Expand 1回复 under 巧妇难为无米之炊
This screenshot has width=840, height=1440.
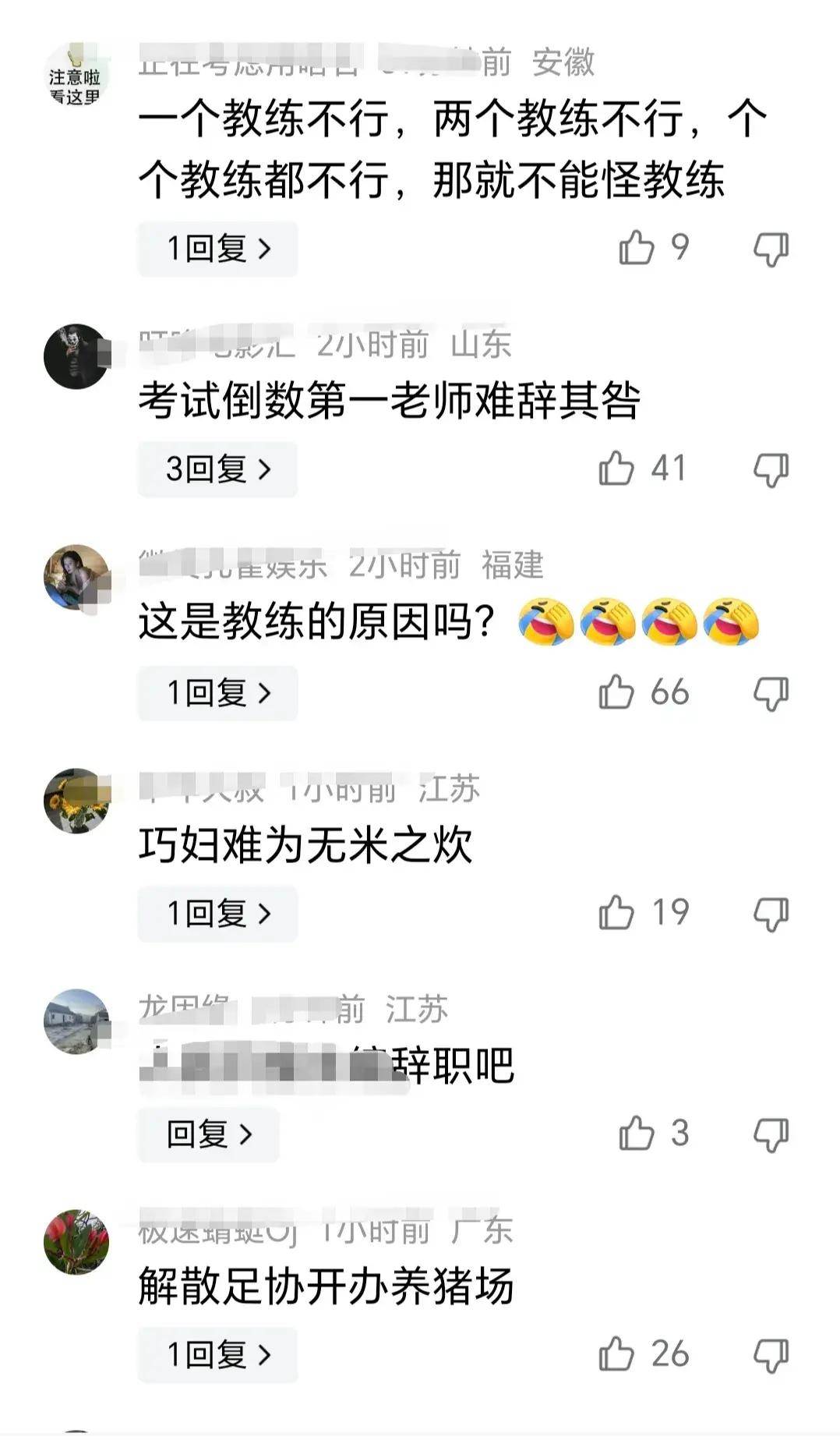pos(217,914)
